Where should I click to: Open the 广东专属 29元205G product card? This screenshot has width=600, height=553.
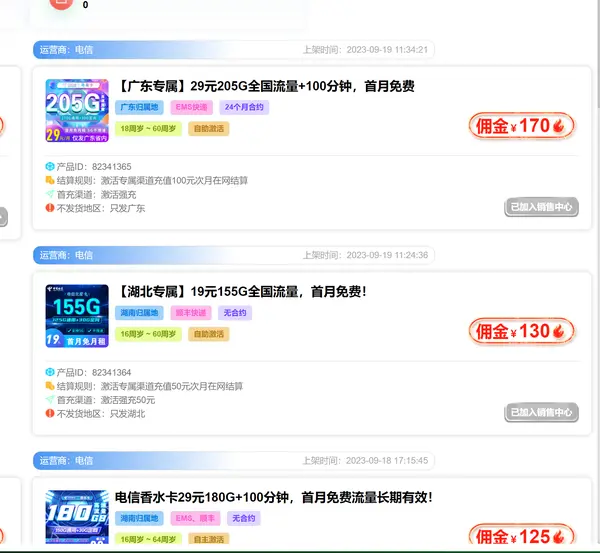(x=265, y=87)
